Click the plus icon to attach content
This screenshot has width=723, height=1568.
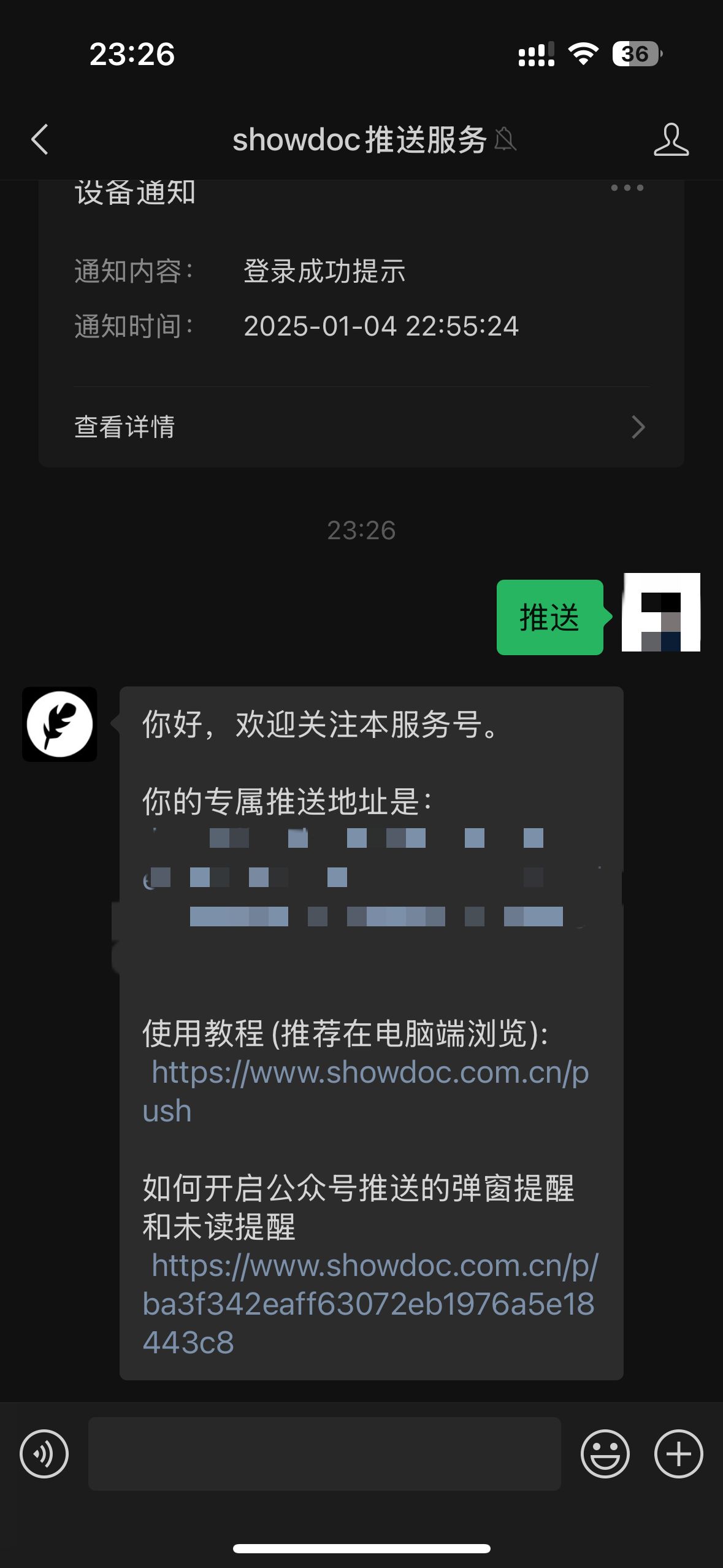(x=678, y=1455)
